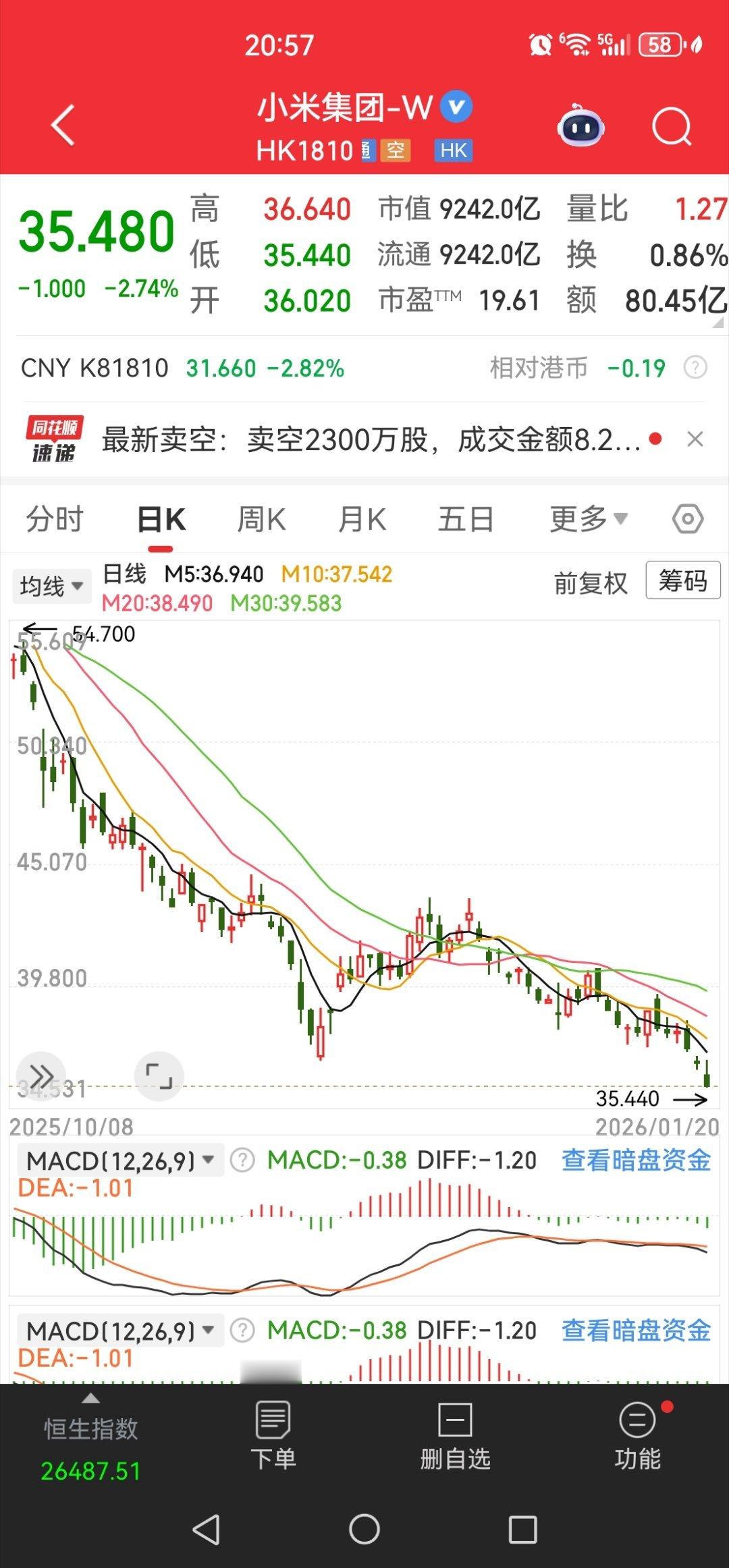
Task: Select the 五日 five-day chart tab
Action: tap(464, 518)
